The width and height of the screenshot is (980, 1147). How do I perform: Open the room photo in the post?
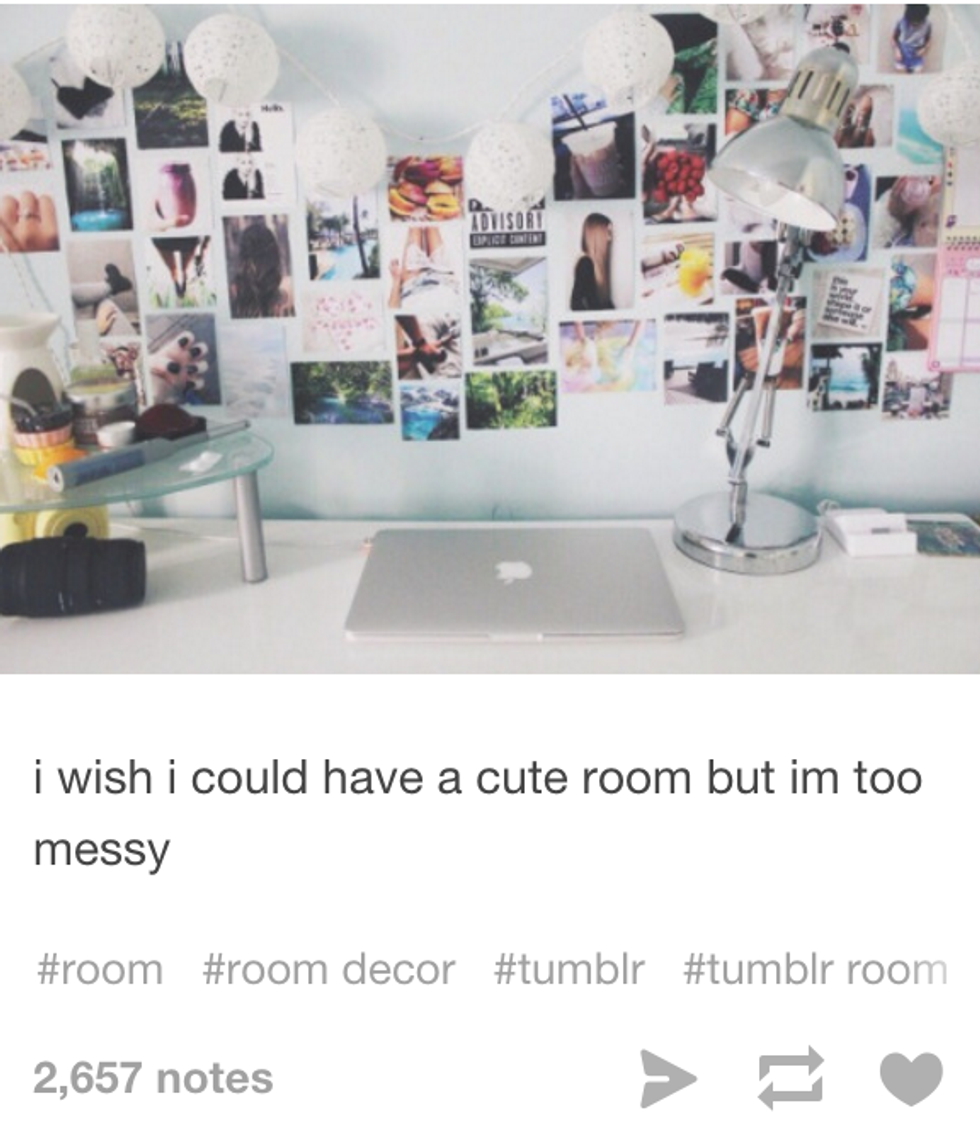490,337
